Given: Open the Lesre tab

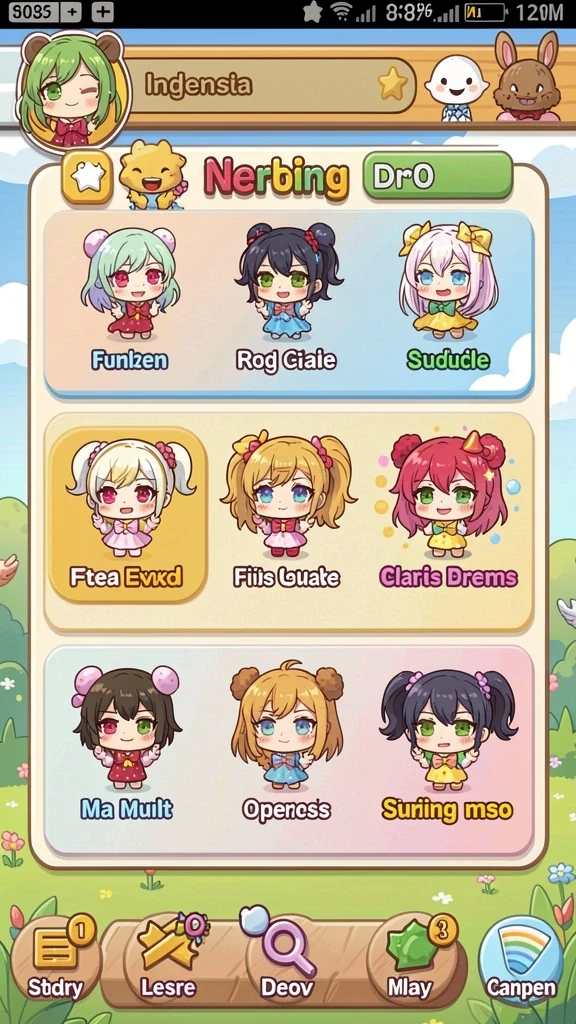Looking at the screenshot, I should (x=168, y=961).
